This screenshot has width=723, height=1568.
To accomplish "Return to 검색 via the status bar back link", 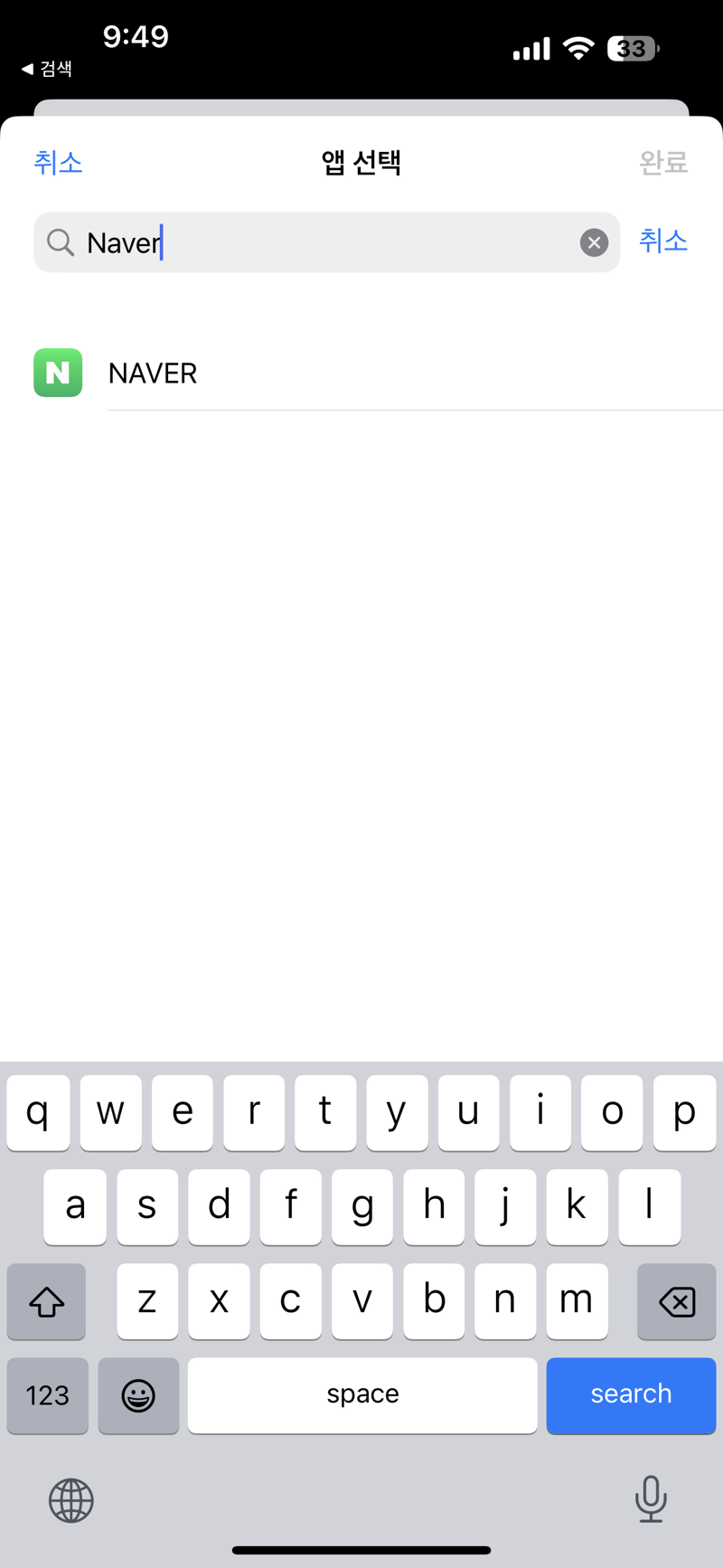I will pyautogui.click(x=47, y=69).
